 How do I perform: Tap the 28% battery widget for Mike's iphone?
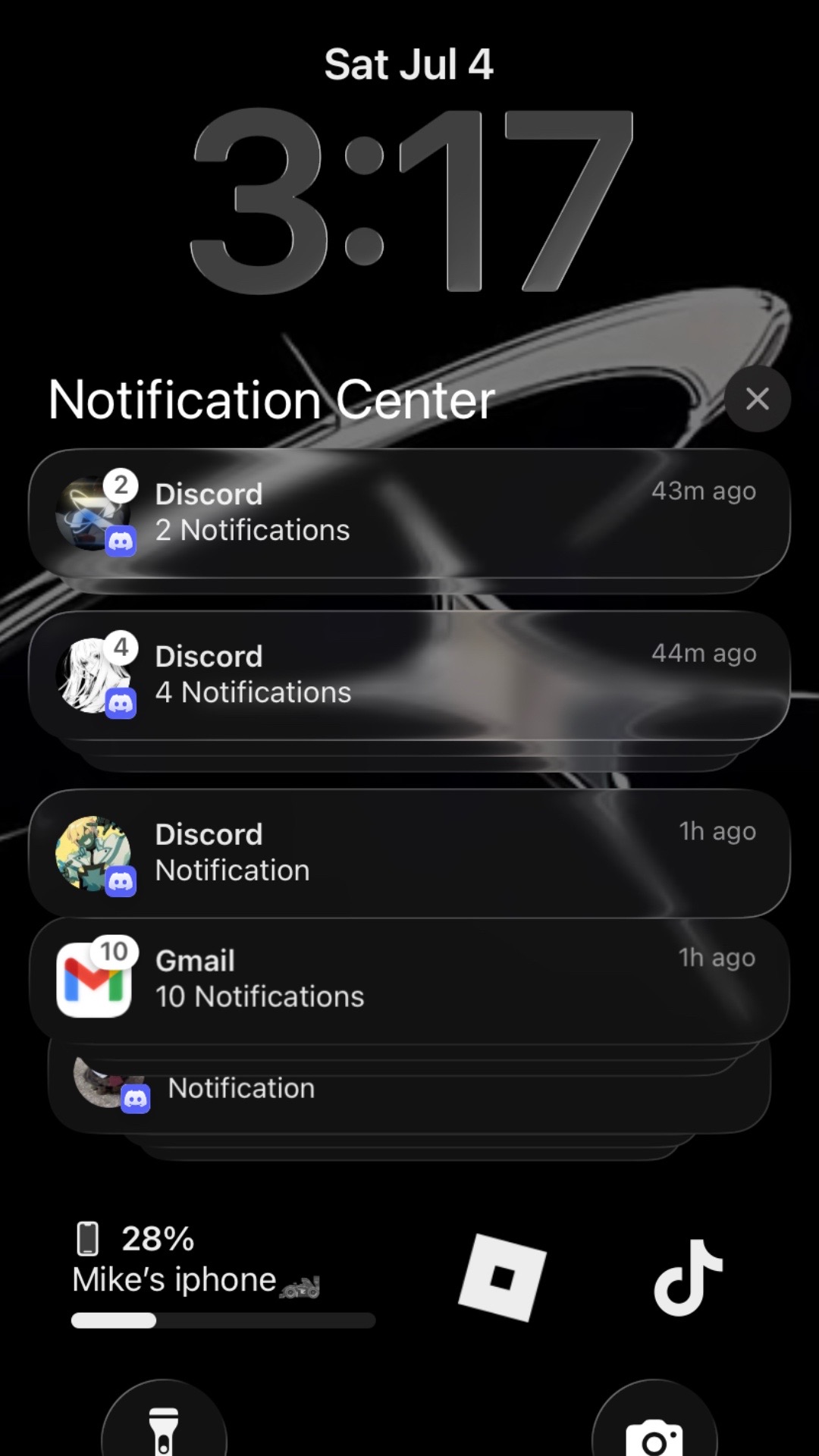click(224, 1274)
